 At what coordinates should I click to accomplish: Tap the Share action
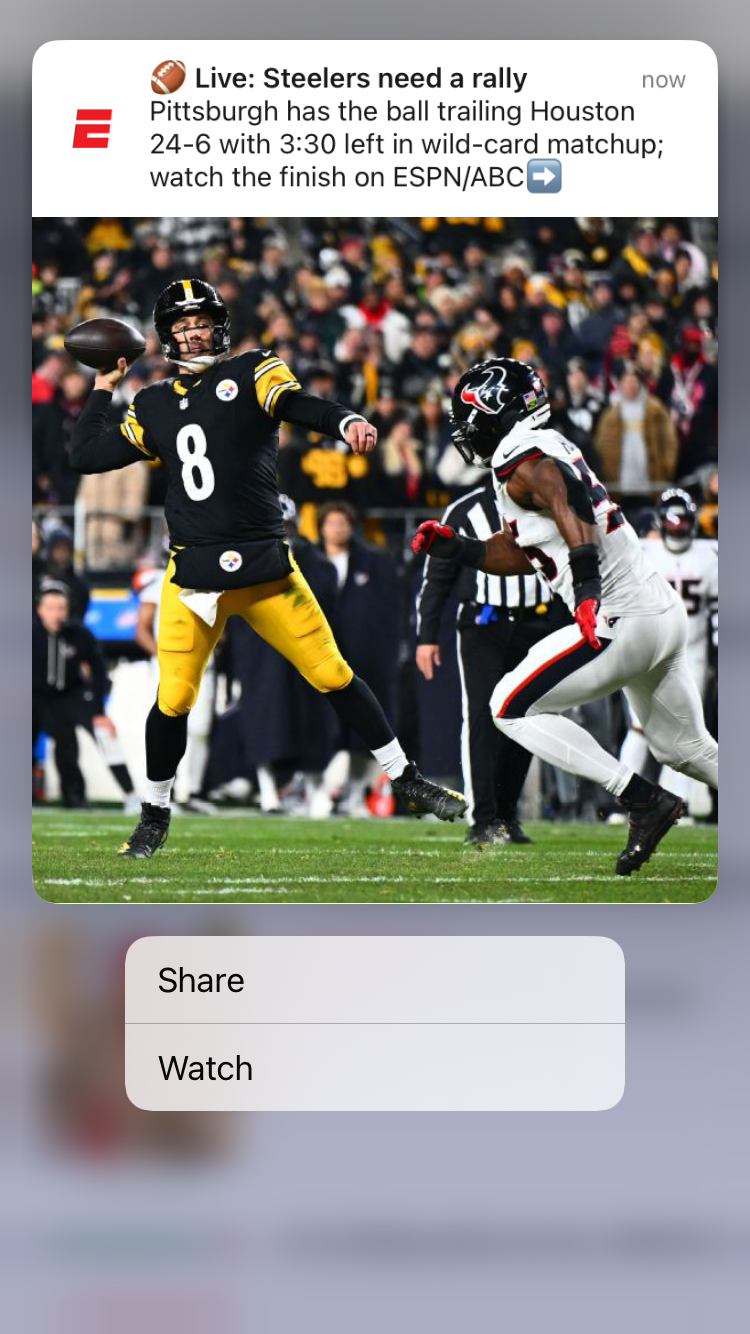click(x=375, y=980)
